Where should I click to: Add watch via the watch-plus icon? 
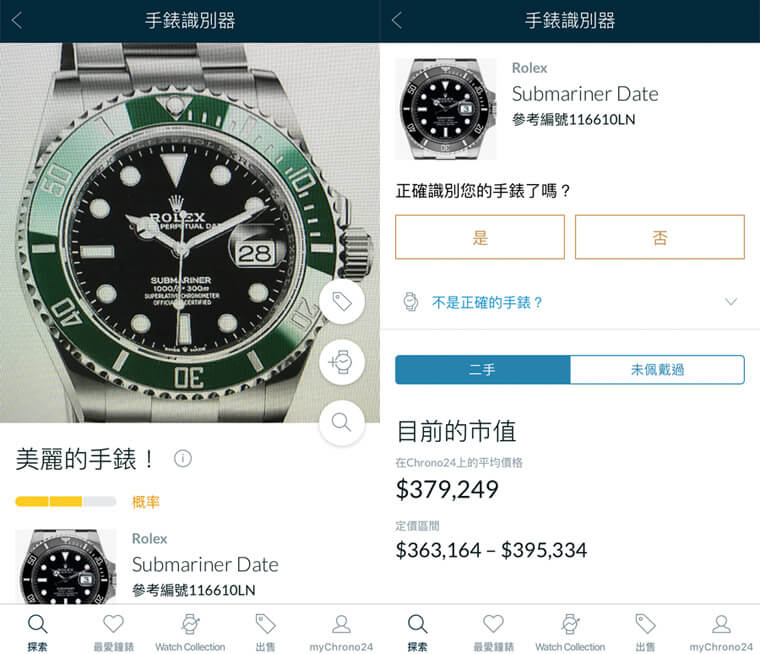[x=341, y=362]
